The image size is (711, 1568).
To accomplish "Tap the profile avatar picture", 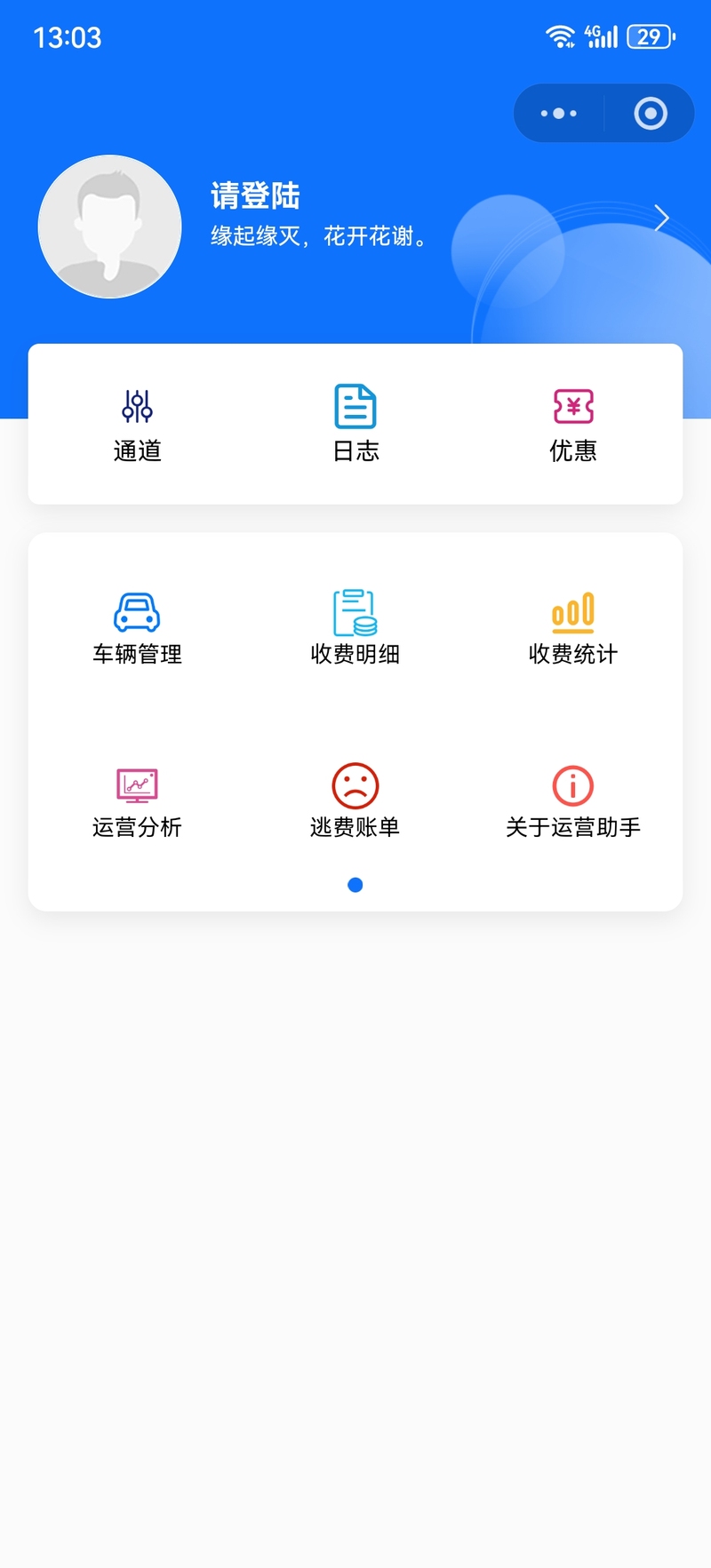I will (110, 227).
